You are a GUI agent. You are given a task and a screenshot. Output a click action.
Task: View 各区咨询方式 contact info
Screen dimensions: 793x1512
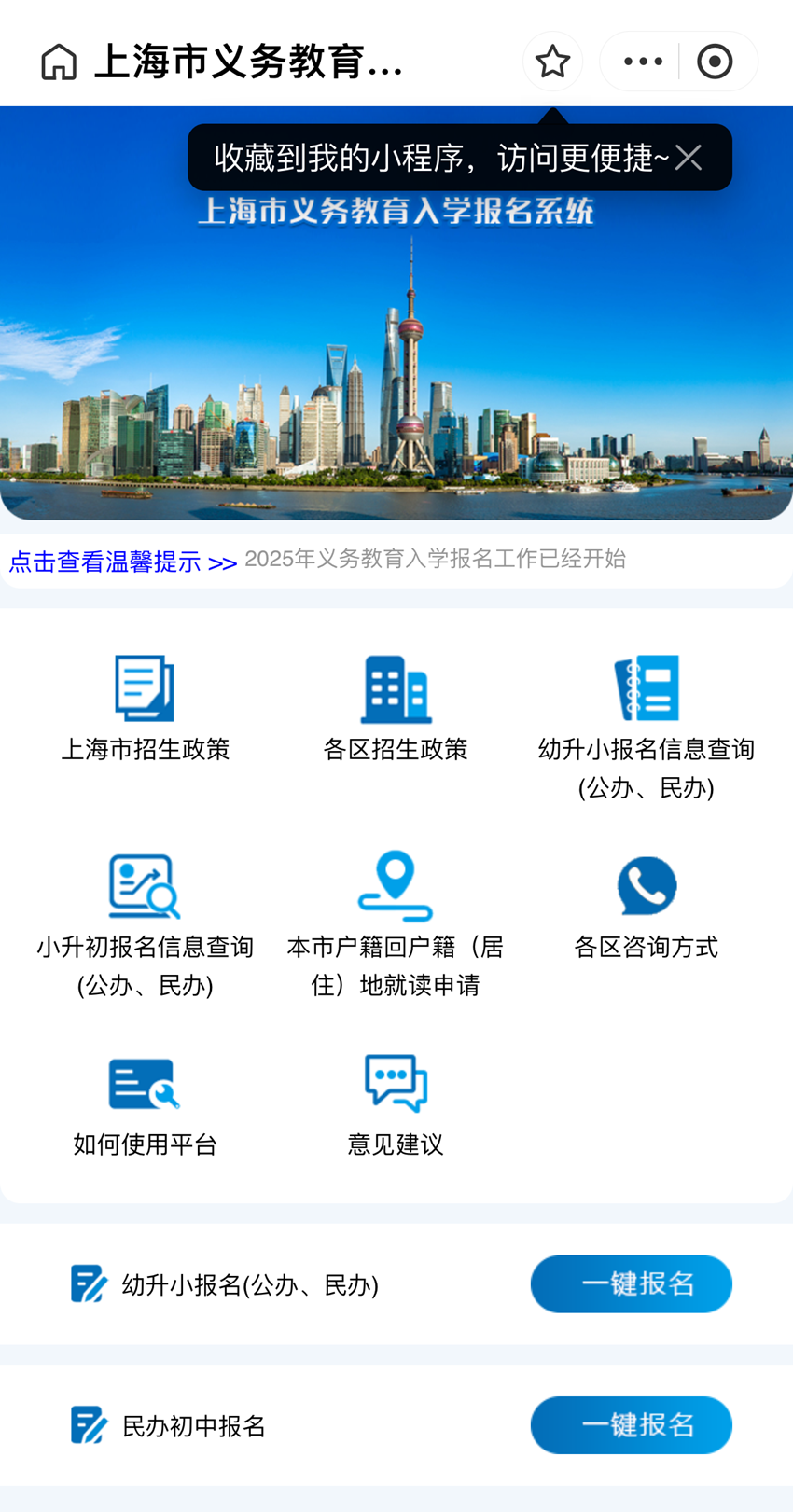pyautogui.click(x=646, y=905)
